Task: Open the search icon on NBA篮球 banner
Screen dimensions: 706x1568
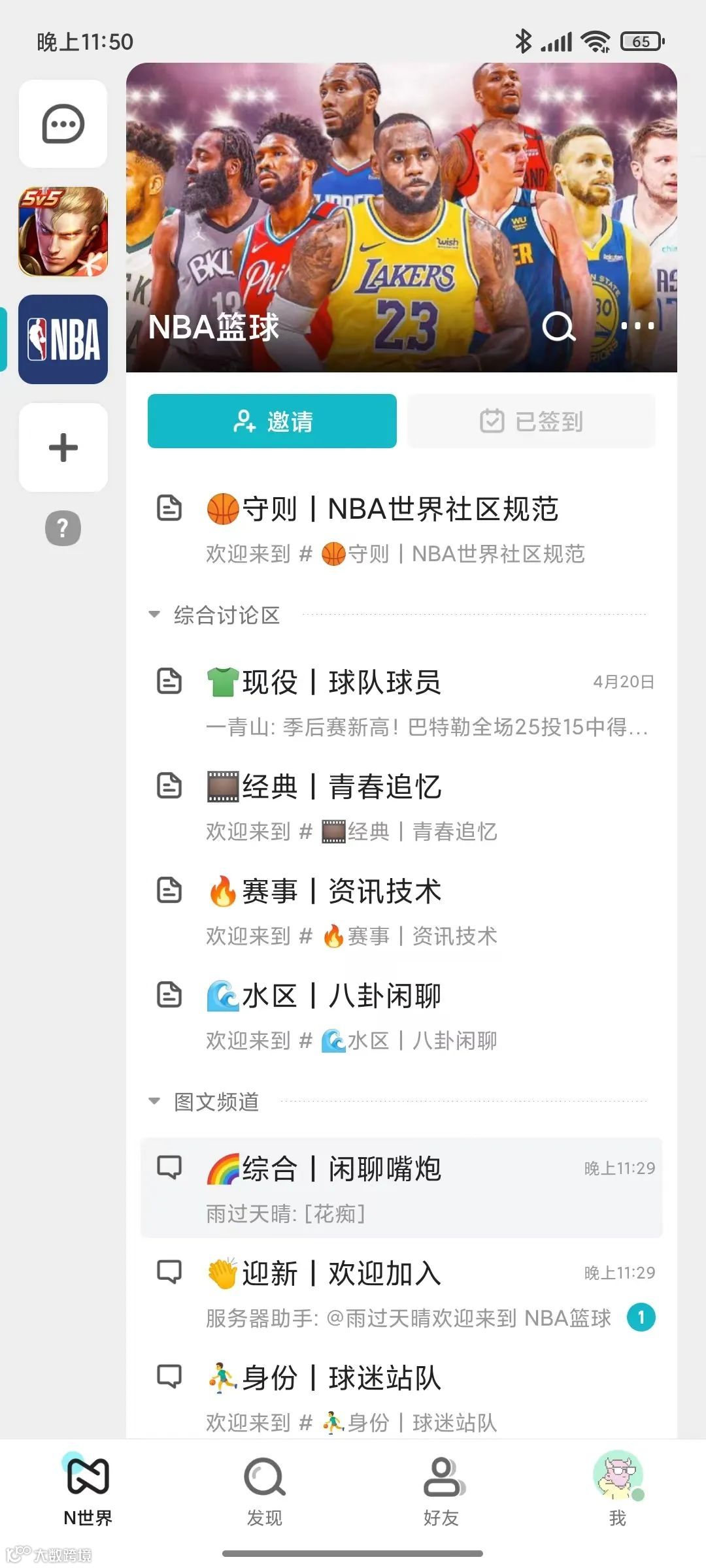Action: pos(559,325)
